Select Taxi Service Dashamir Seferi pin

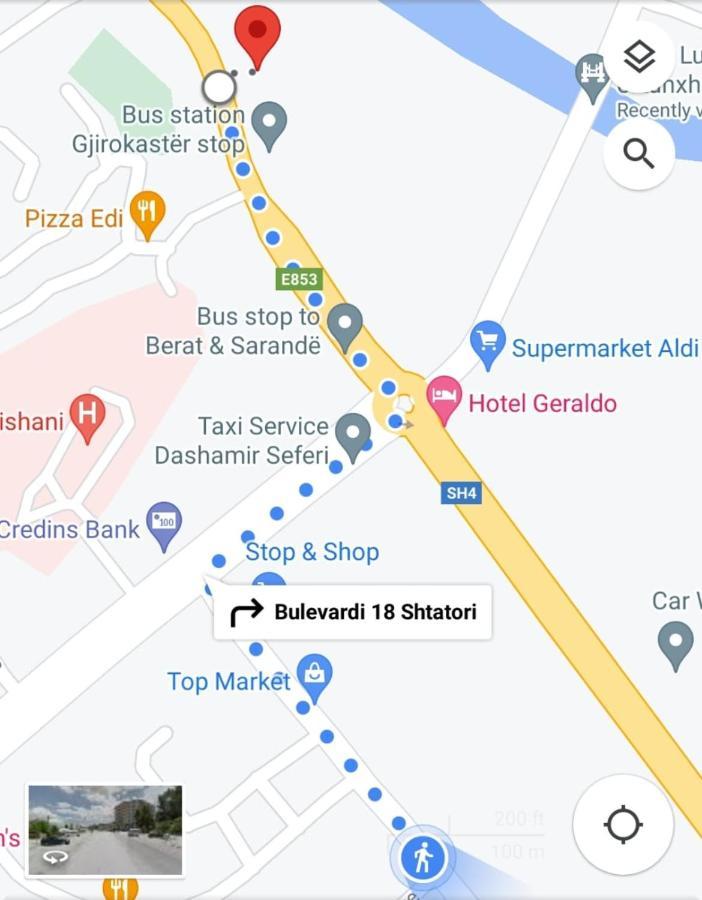(352, 435)
